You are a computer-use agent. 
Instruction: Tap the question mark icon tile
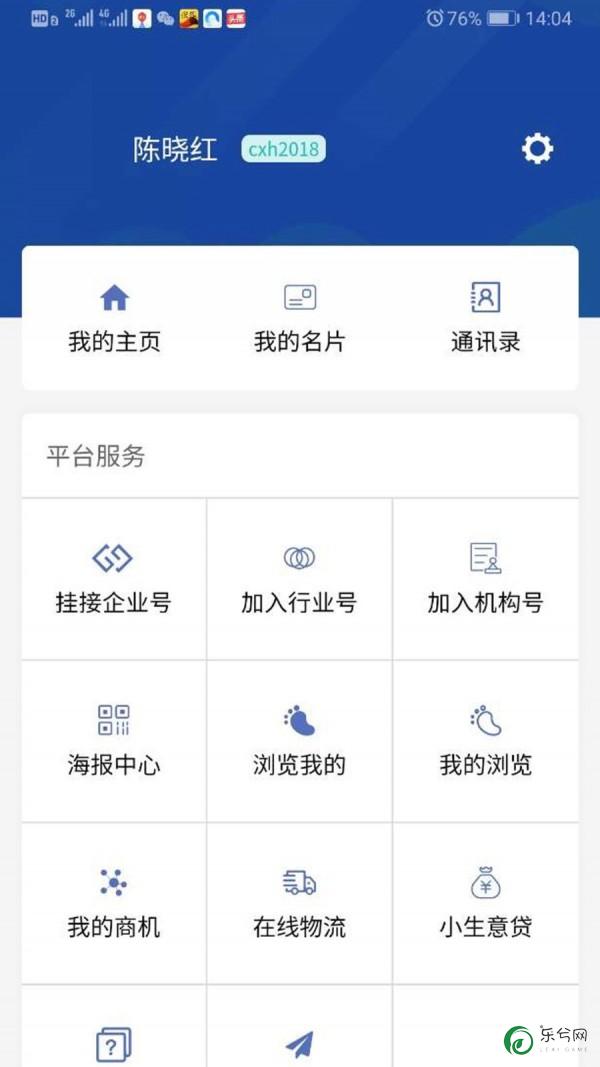pos(114,1026)
